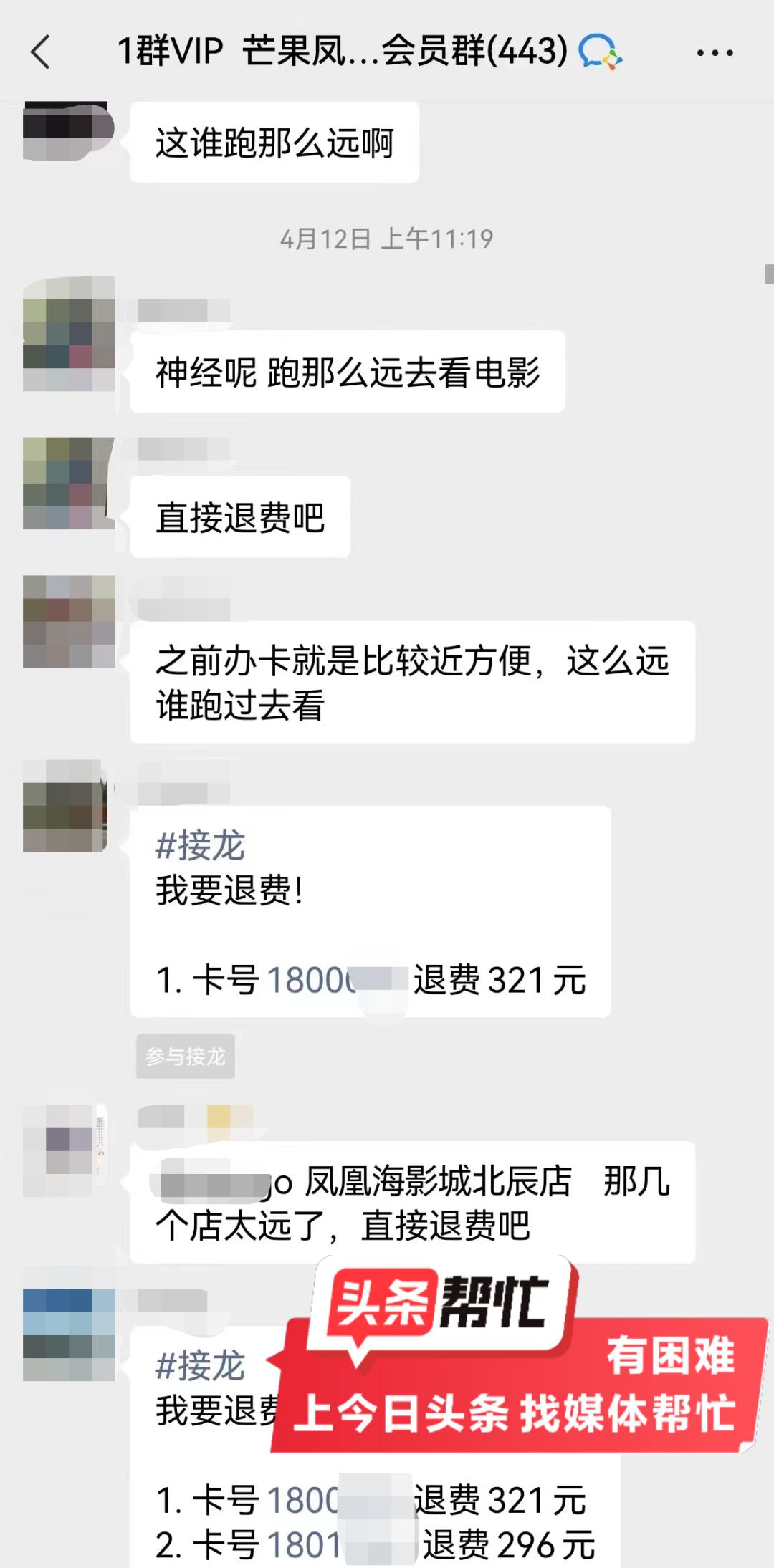774x1568 pixels.
Task: Open avatar beside 神经呢 跑那么远去看电影 message
Action: [x=69, y=334]
